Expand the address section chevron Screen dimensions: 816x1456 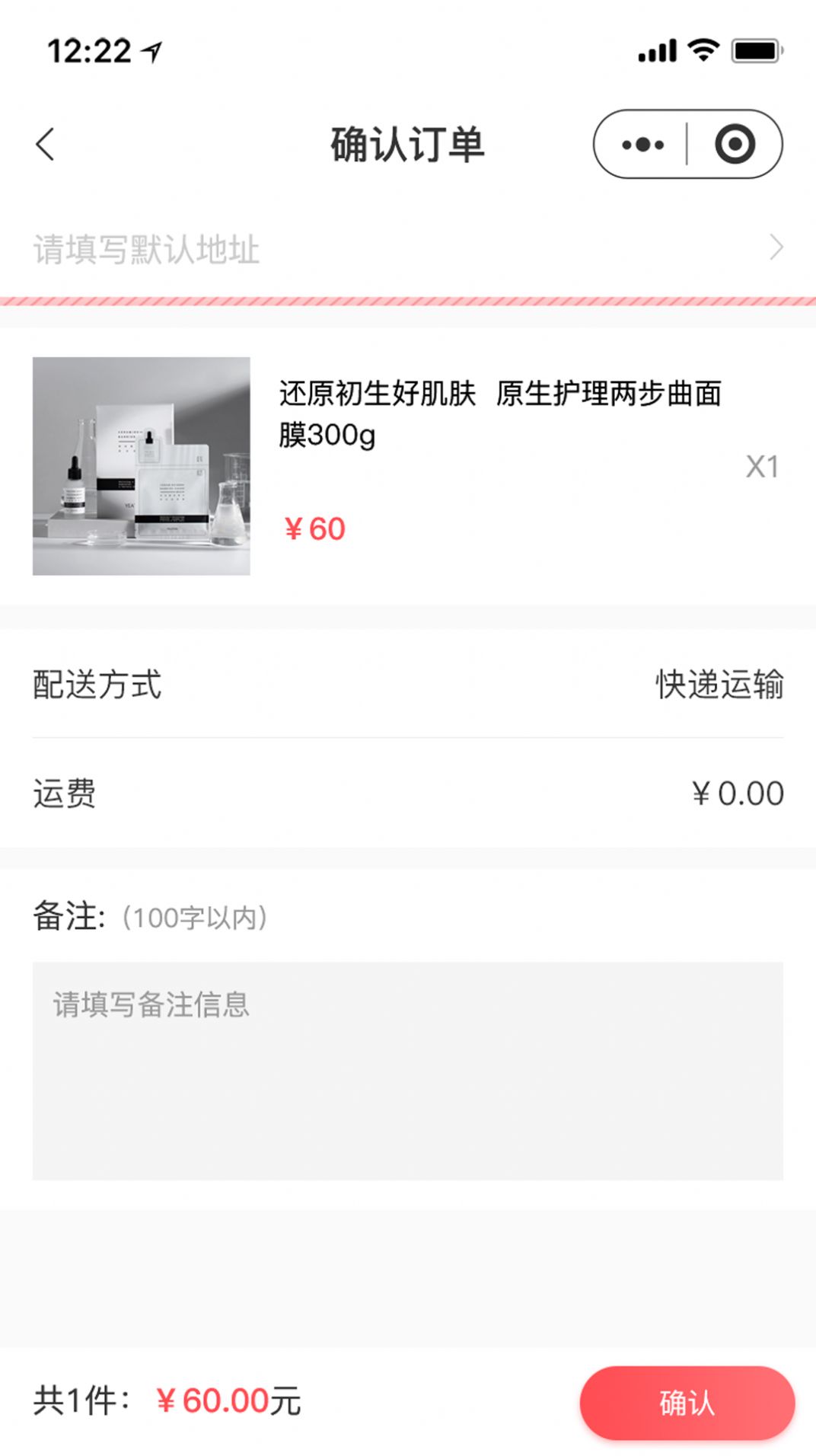point(776,247)
